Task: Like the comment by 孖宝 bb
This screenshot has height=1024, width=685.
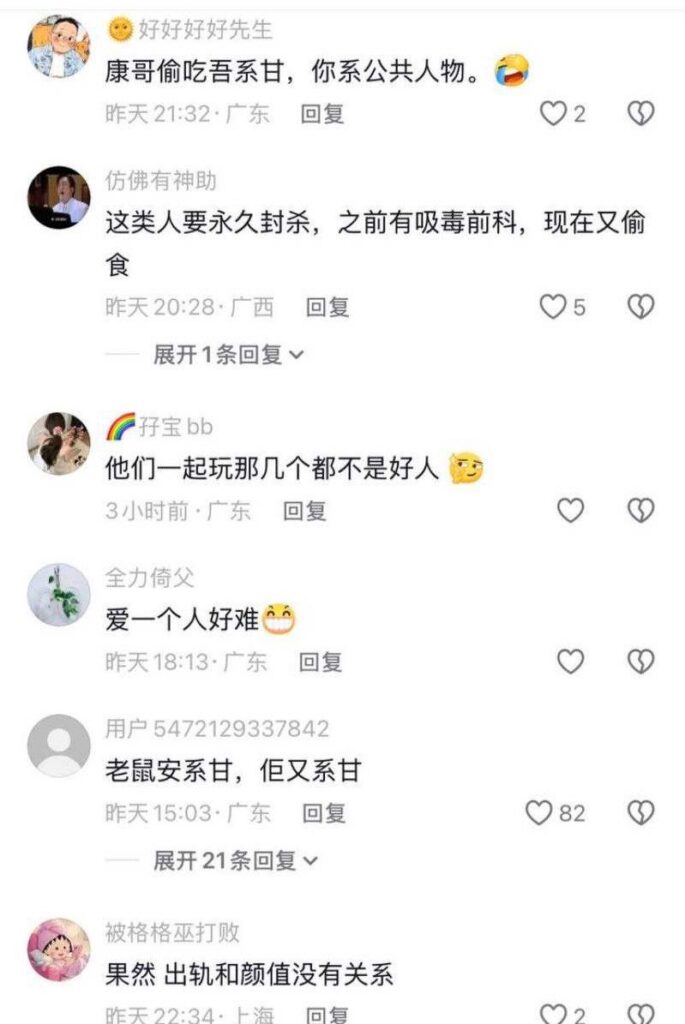Action: click(570, 511)
